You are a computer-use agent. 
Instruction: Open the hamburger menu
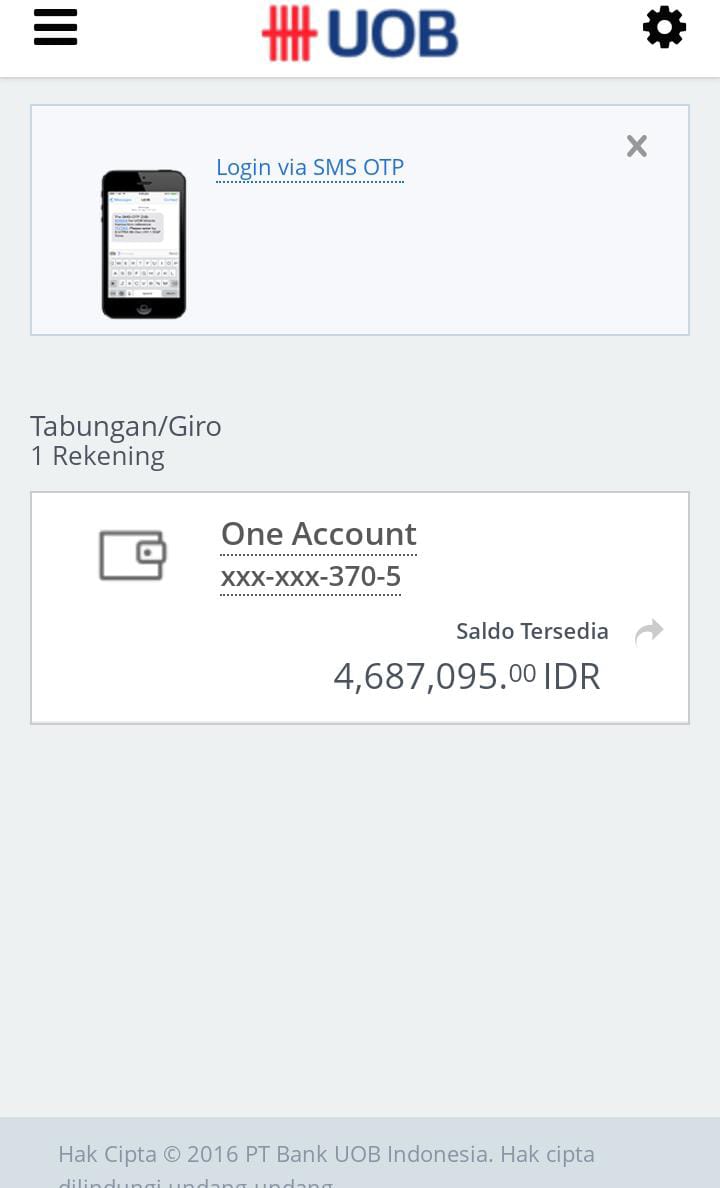click(55, 27)
